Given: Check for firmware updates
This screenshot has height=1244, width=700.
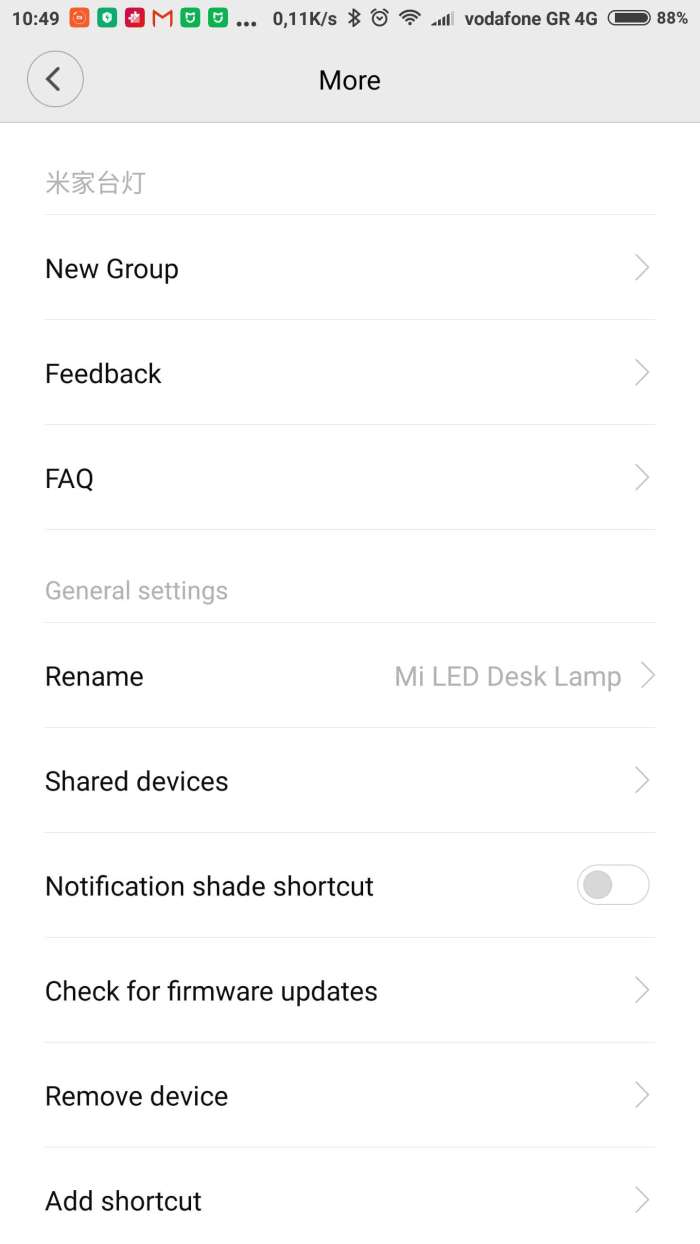Looking at the screenshot, I should click(350, 991).
